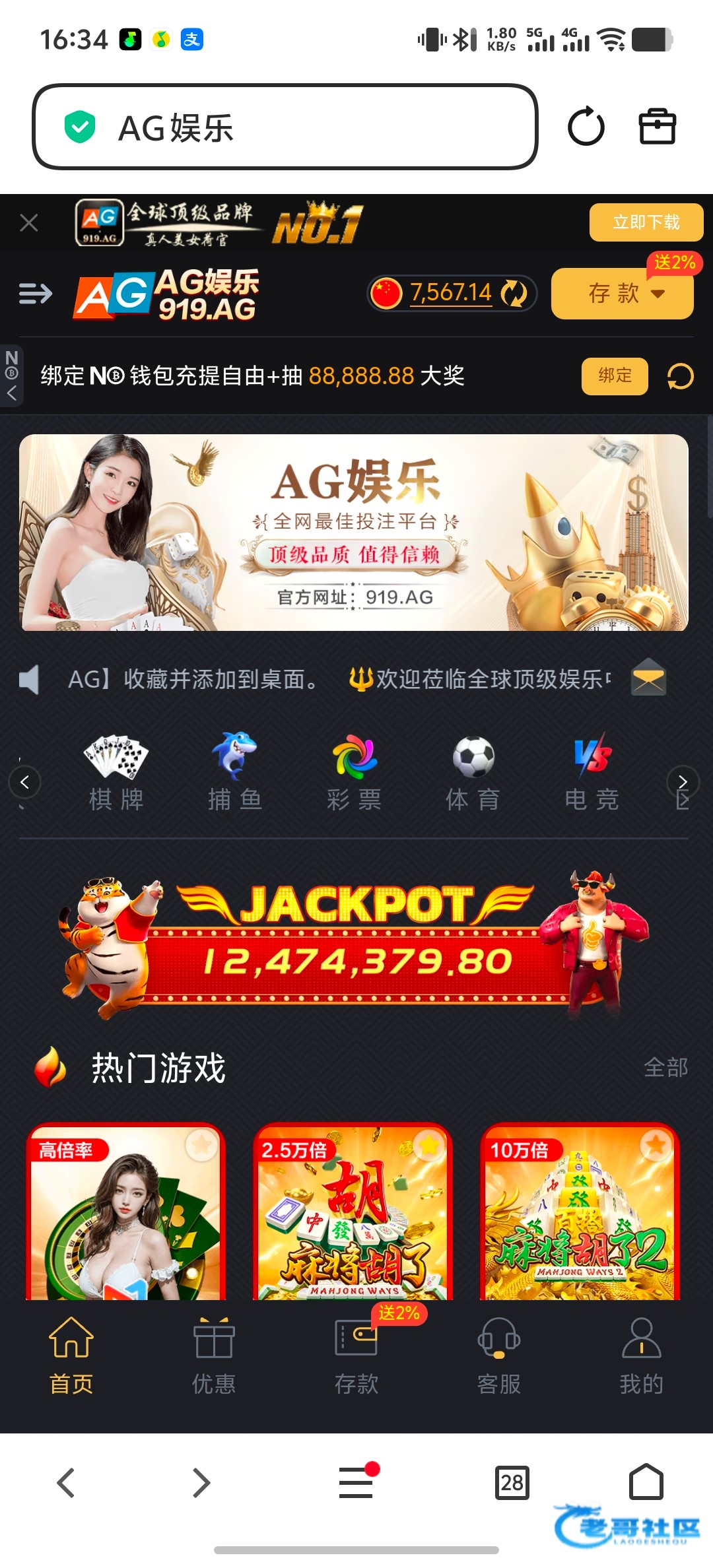Open the side drawer menu

[35, 293]
